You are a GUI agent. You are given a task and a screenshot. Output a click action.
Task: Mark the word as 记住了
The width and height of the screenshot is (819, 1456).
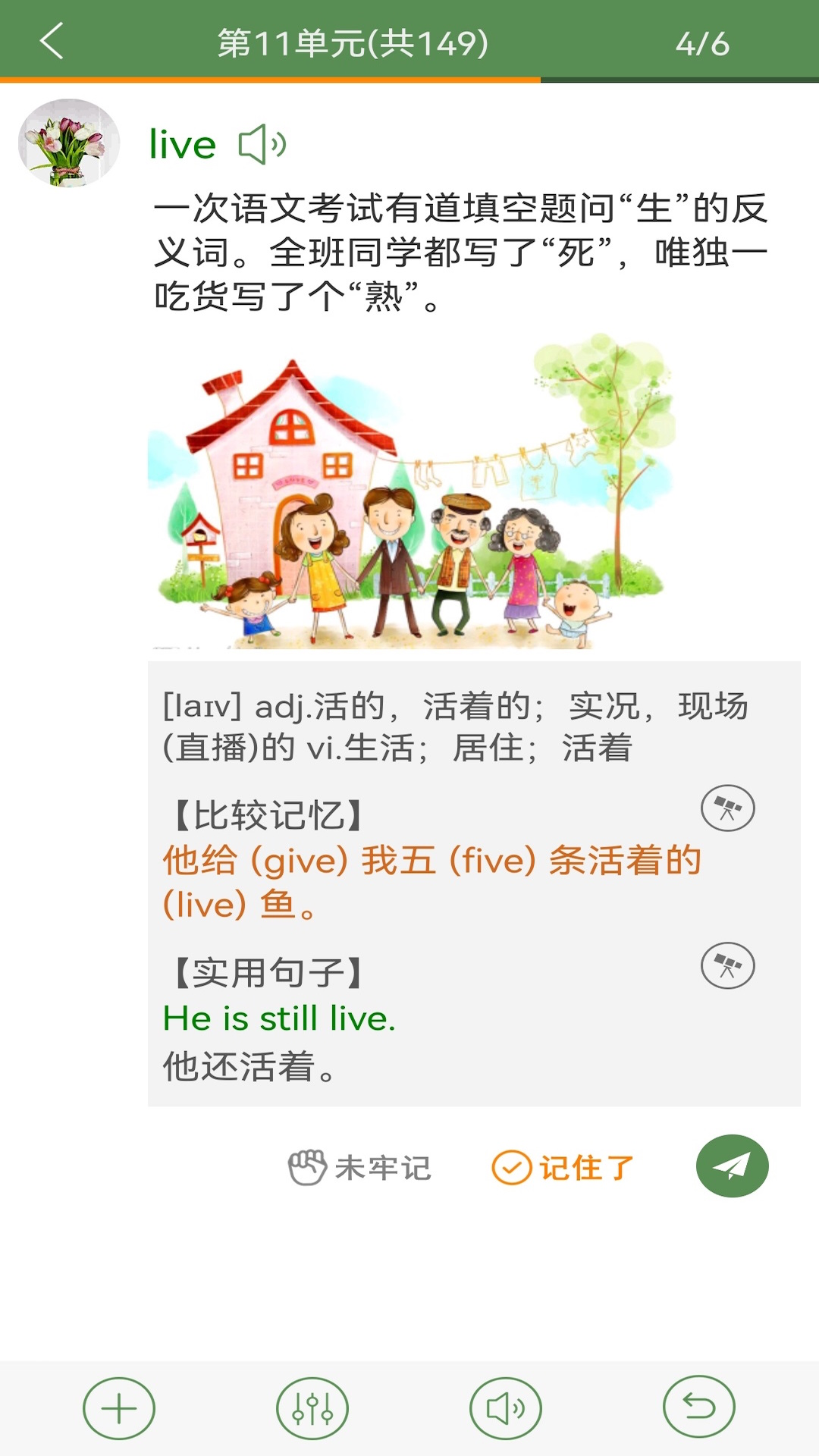(x=563, y=1167)
